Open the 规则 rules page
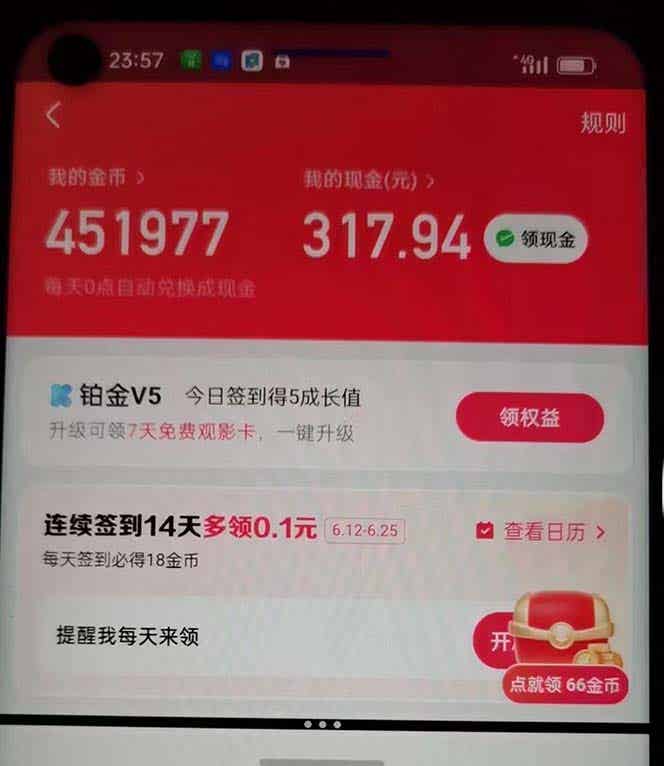The image size is (664, 766). (603, 123)
